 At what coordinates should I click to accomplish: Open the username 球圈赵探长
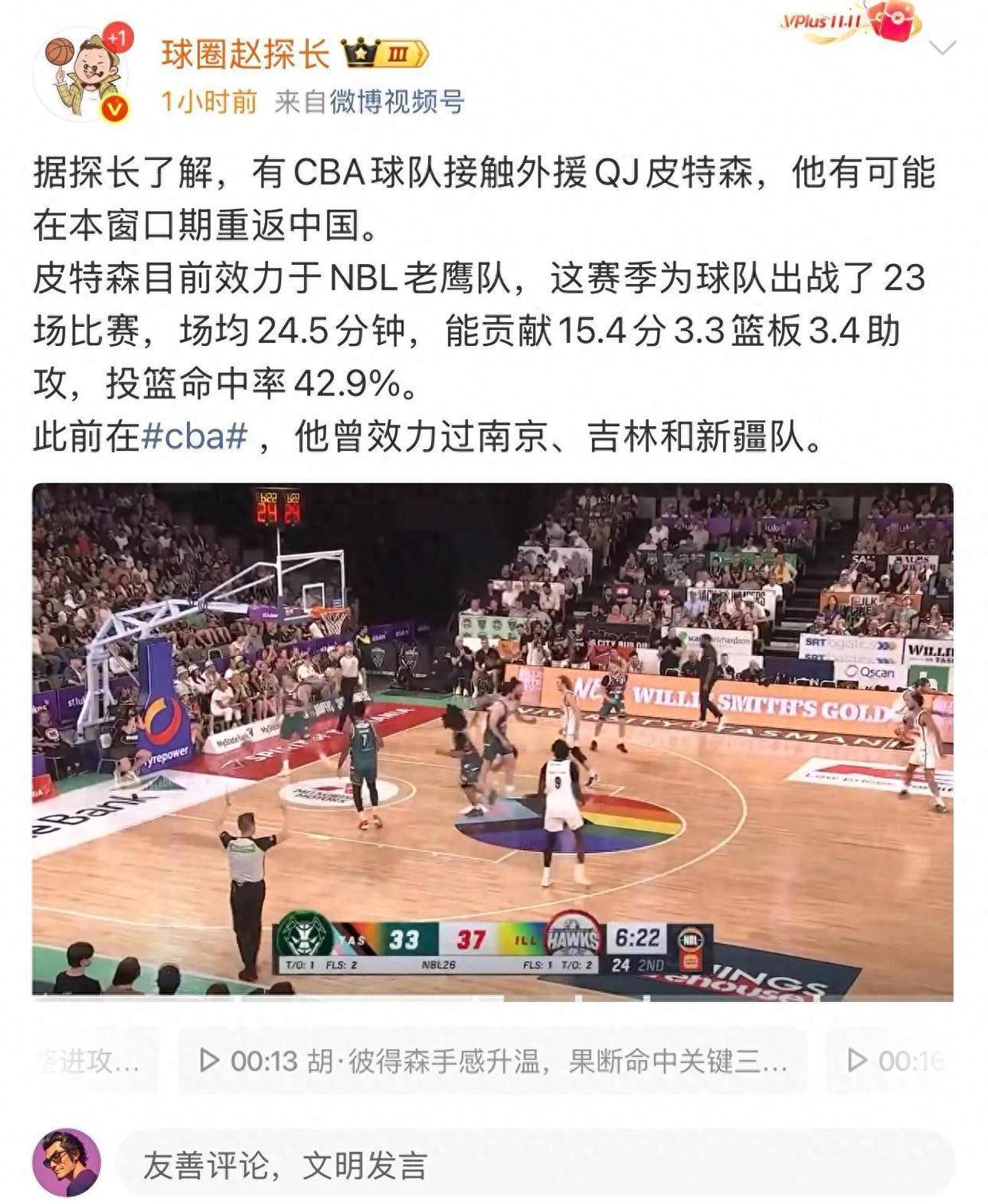coord(245,54)
